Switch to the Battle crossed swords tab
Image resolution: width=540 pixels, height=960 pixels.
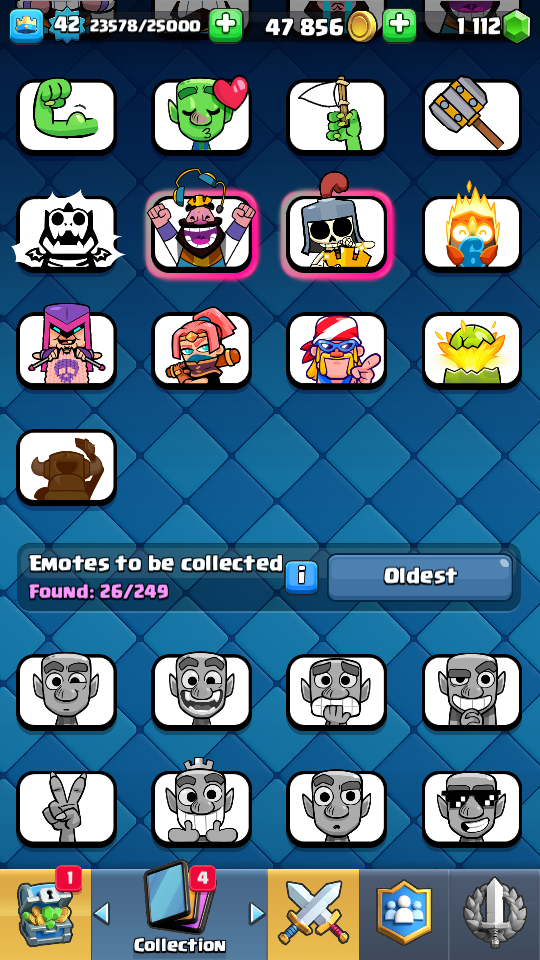[313, 914]
